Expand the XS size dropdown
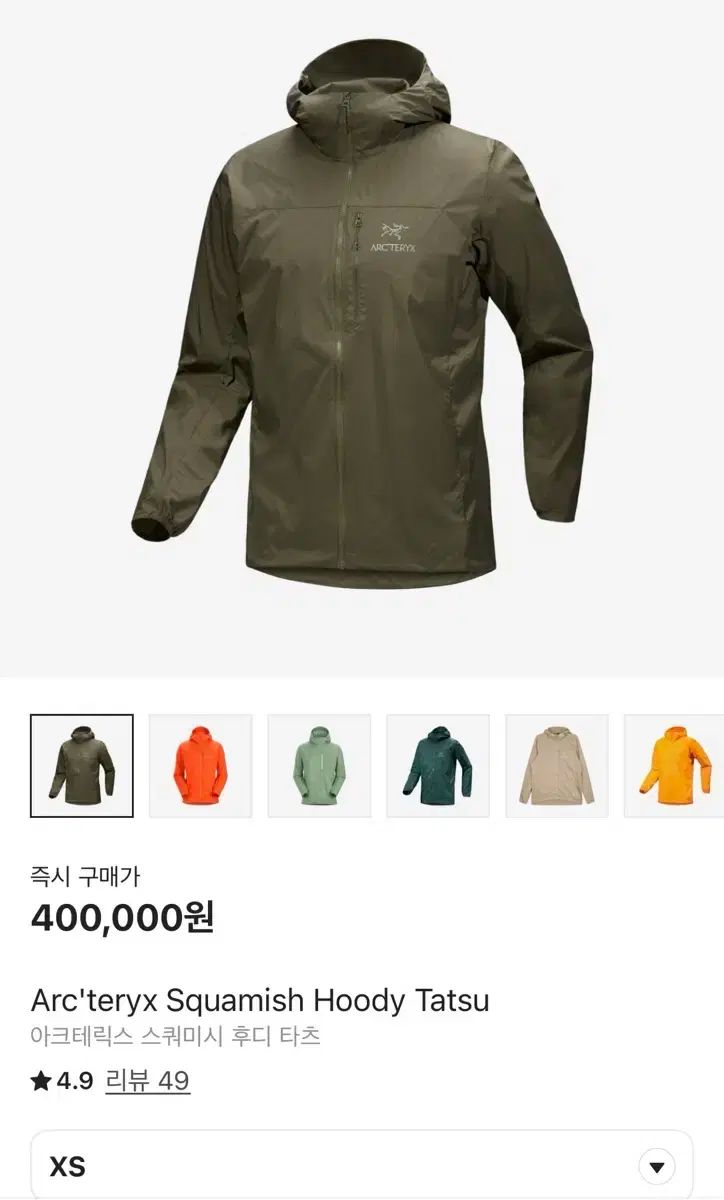The width and height of the screenshot is (724, 1200). coord(656,1166)
